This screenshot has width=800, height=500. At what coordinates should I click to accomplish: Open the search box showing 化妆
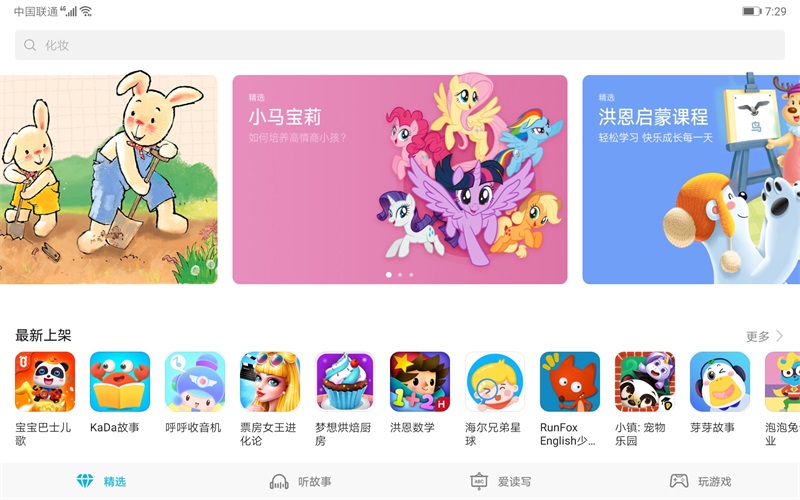tap(400, 45)
